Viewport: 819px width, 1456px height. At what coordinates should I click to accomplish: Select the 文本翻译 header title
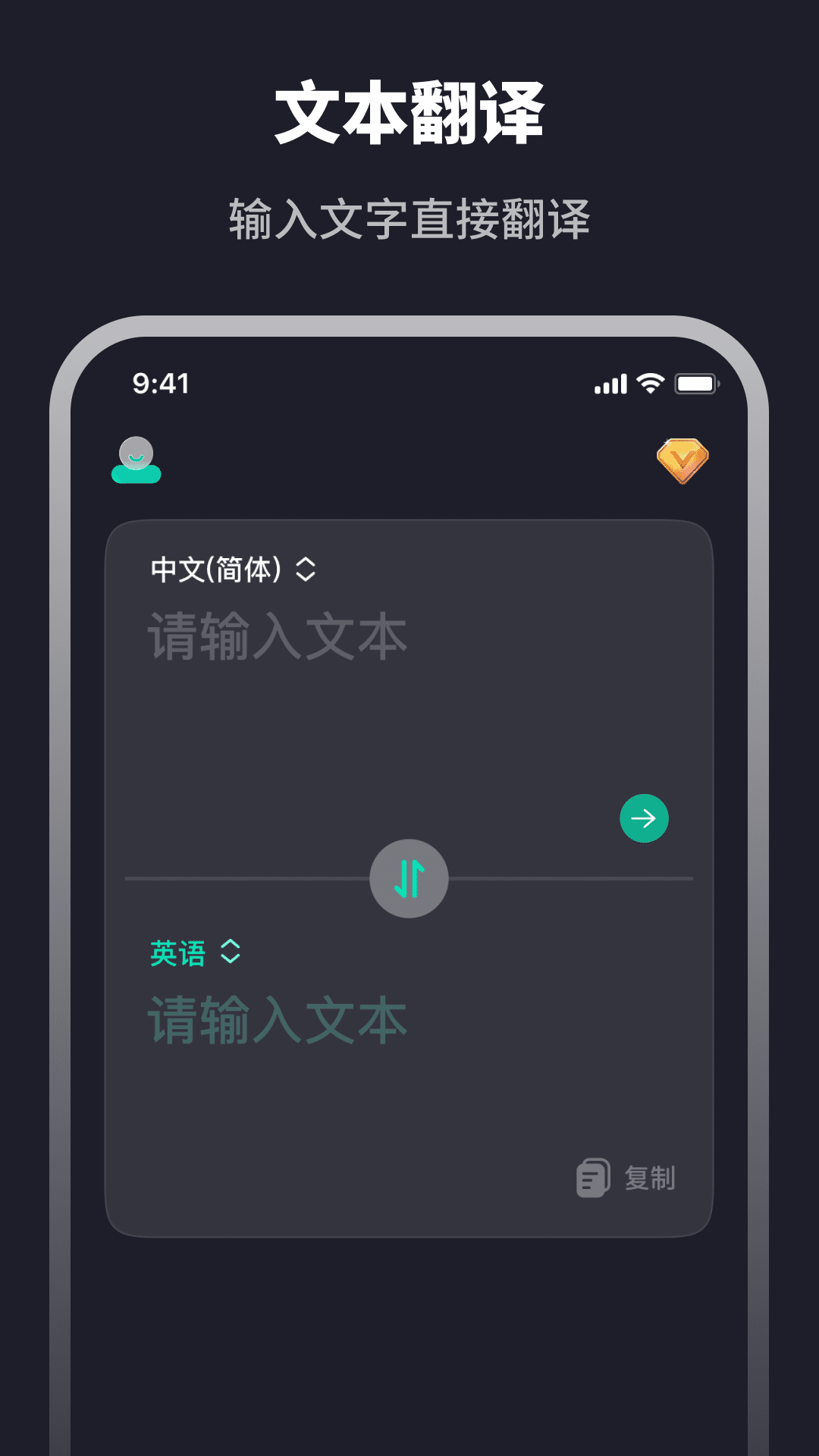pyautogui.click(x=409, y=110)
